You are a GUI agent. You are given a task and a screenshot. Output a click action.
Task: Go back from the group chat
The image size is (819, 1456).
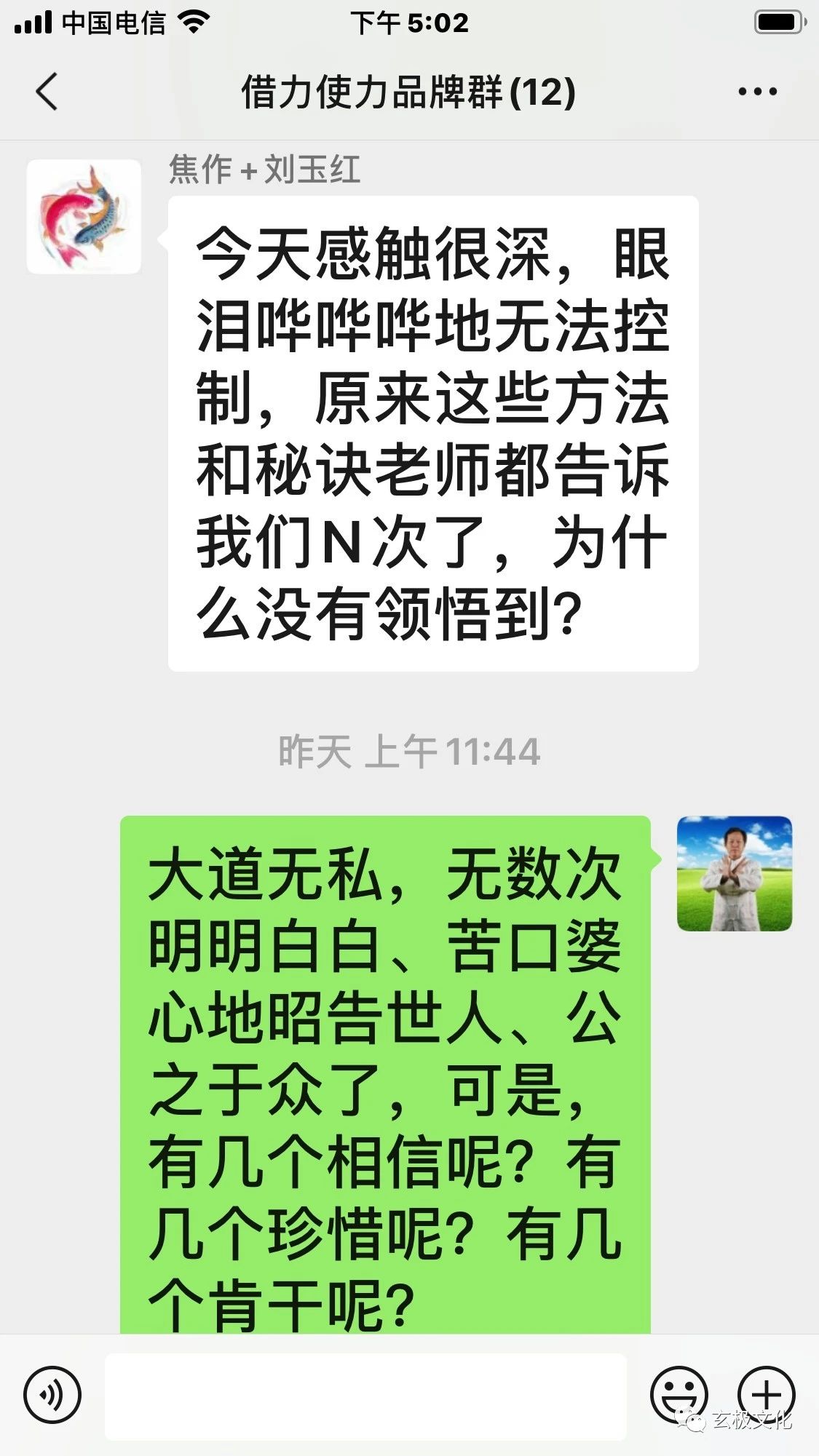click(47, 92)
